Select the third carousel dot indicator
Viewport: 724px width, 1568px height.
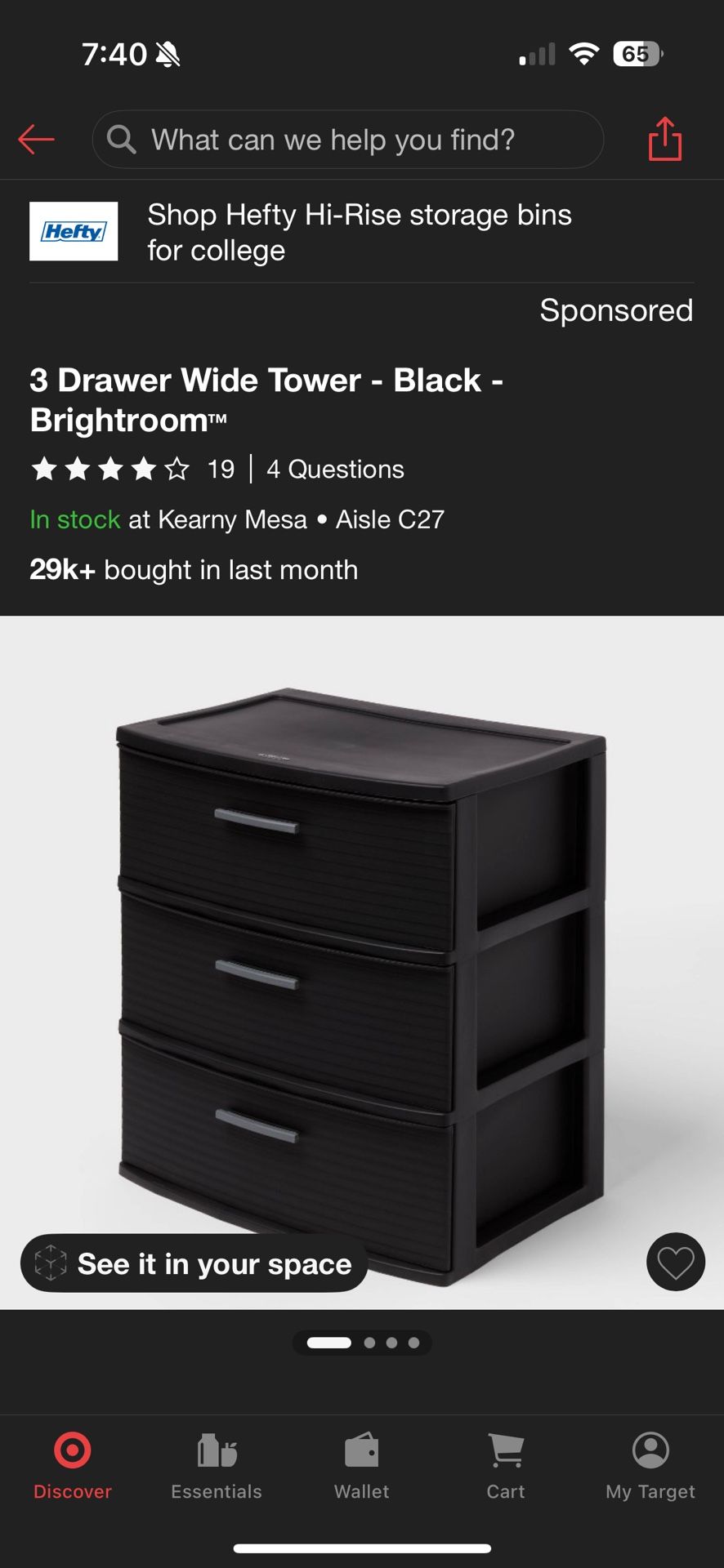[391, 1343]
